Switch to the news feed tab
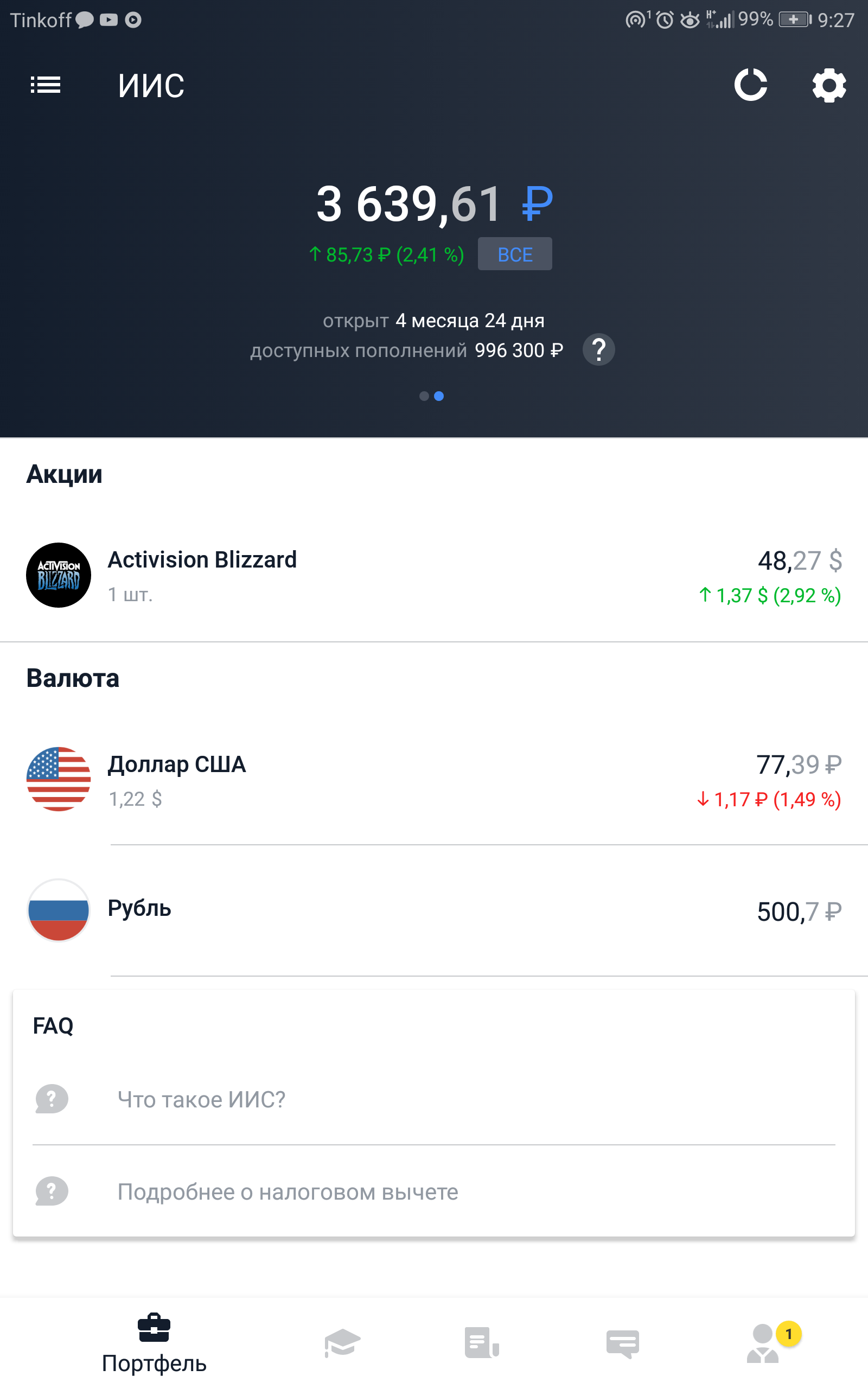 [482, 1342]
